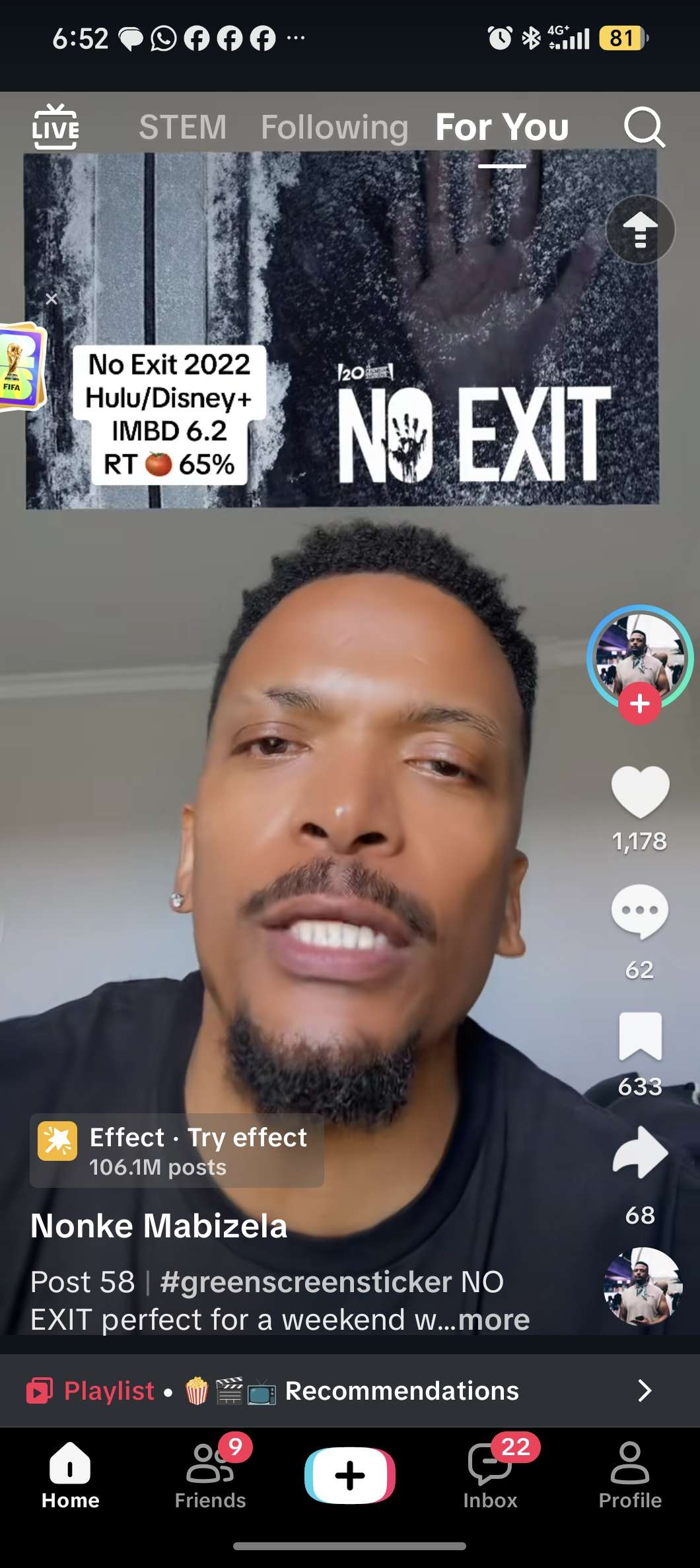Expand the caption with more
The height and width of the screenshot is (1568, 700).
click(x=494, y=1320)
